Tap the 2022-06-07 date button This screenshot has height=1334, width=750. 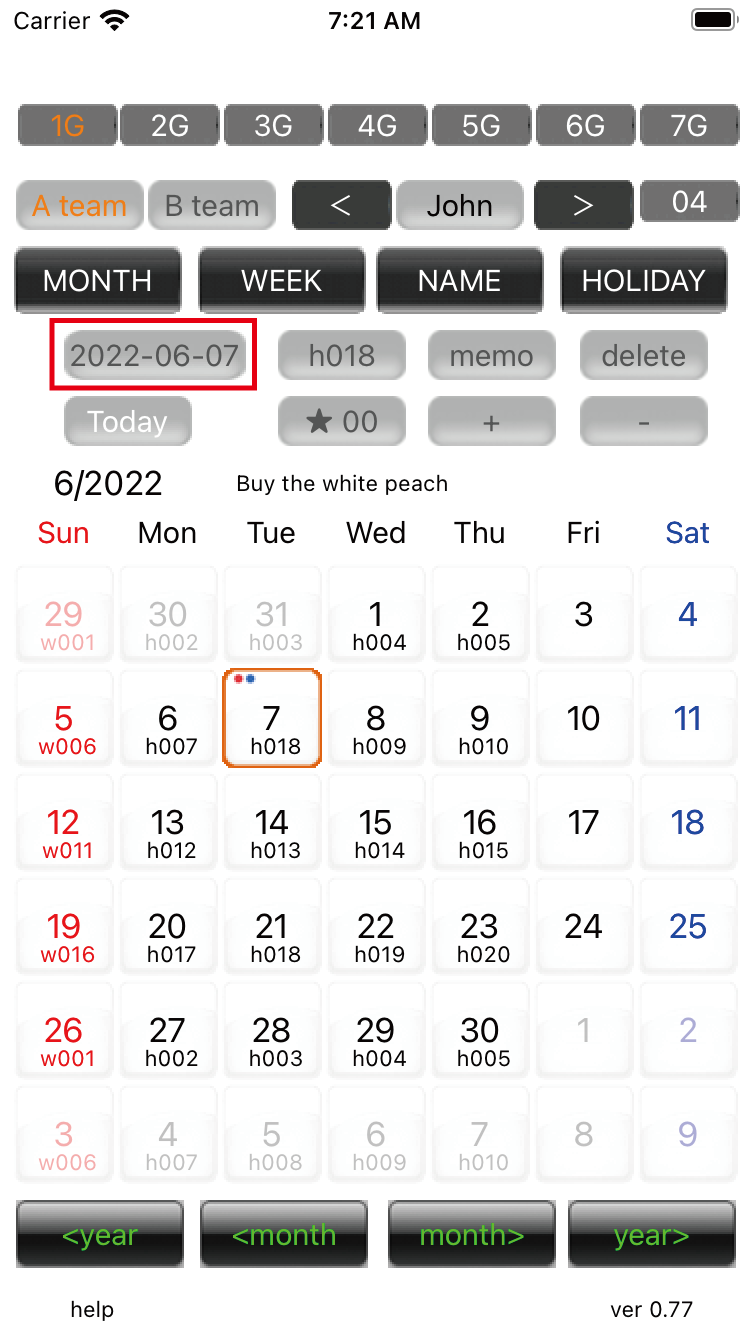(155, 355)
